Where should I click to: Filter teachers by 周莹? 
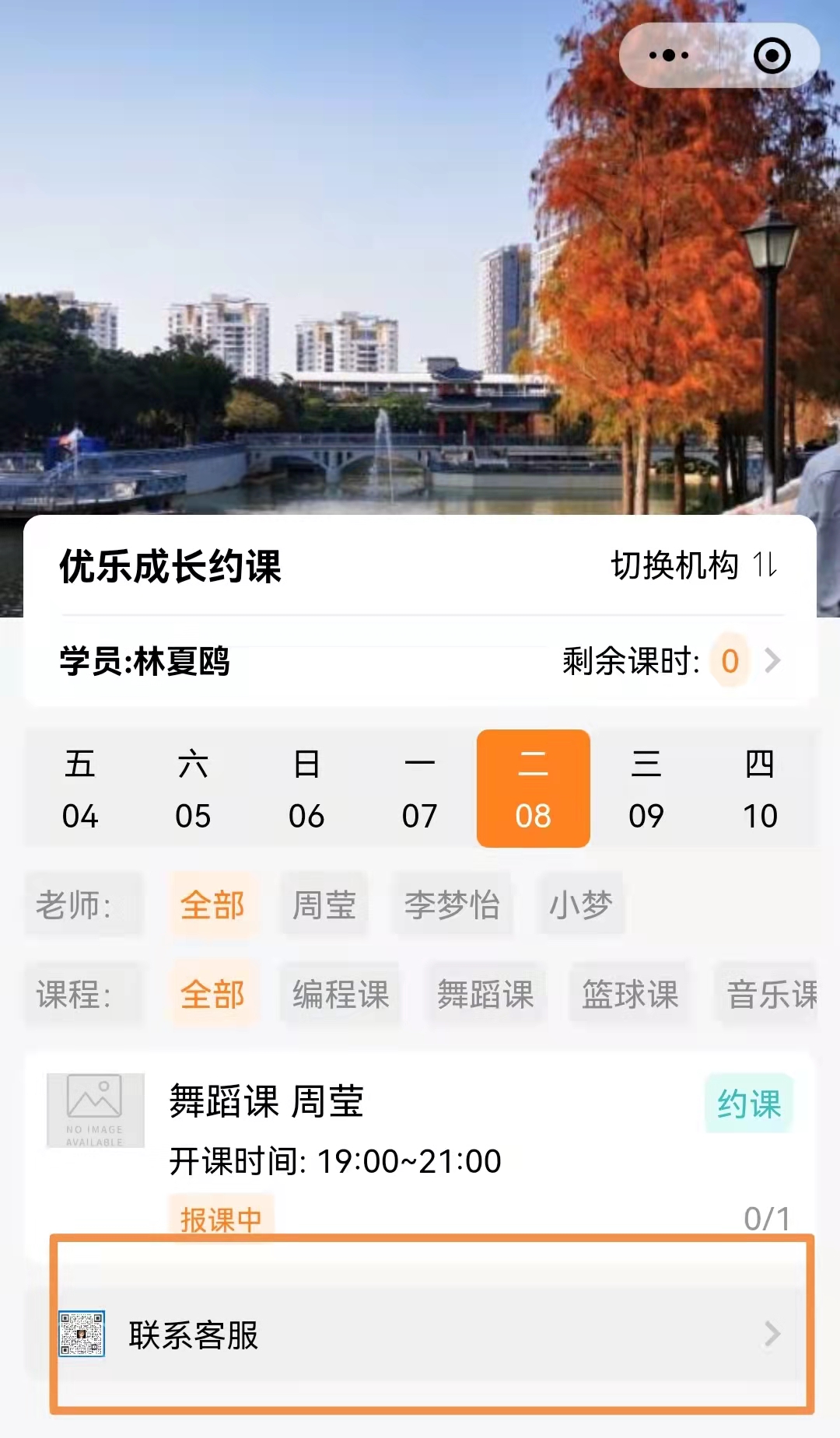[x=324, y=904]
